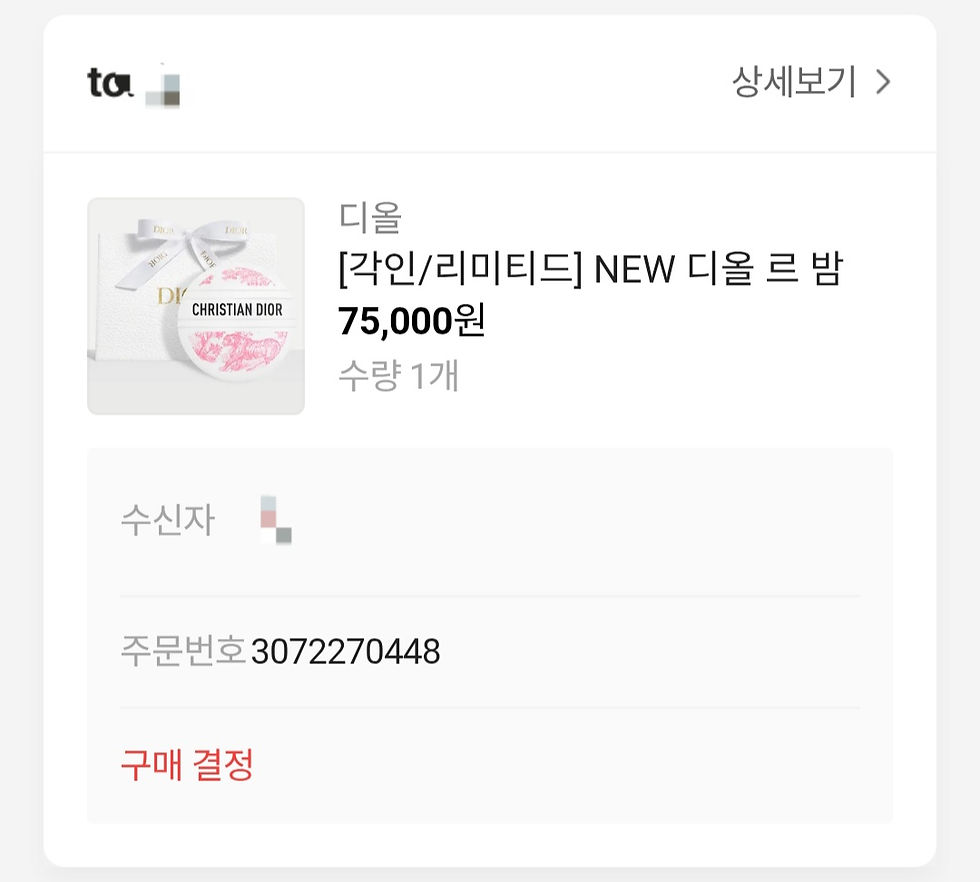Confirm purchase with 구매 결정
Image resolution: width=980 pixels, height=882 pixels.
(187, 765)
